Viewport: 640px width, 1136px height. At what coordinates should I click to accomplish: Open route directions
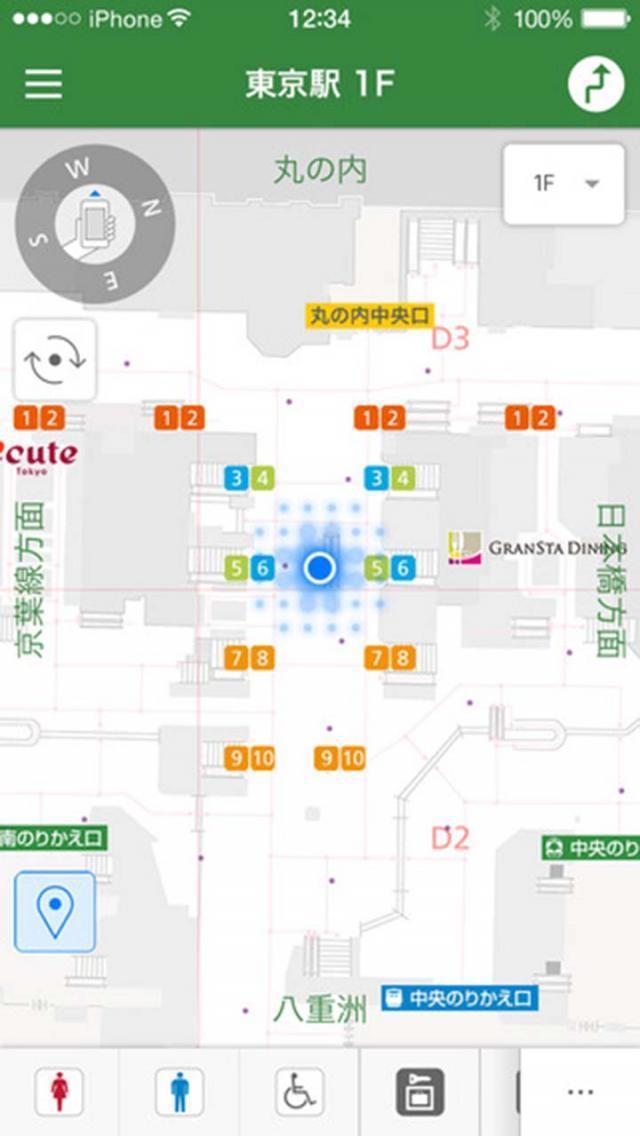595,84
